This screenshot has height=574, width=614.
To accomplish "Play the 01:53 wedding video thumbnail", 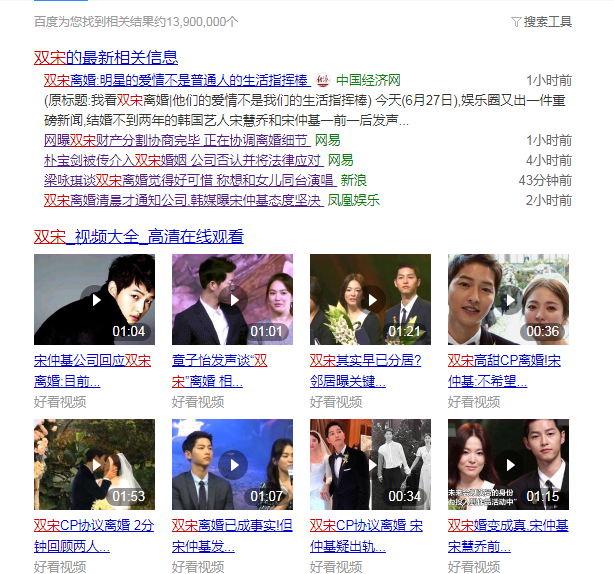I will coord(94,464).
